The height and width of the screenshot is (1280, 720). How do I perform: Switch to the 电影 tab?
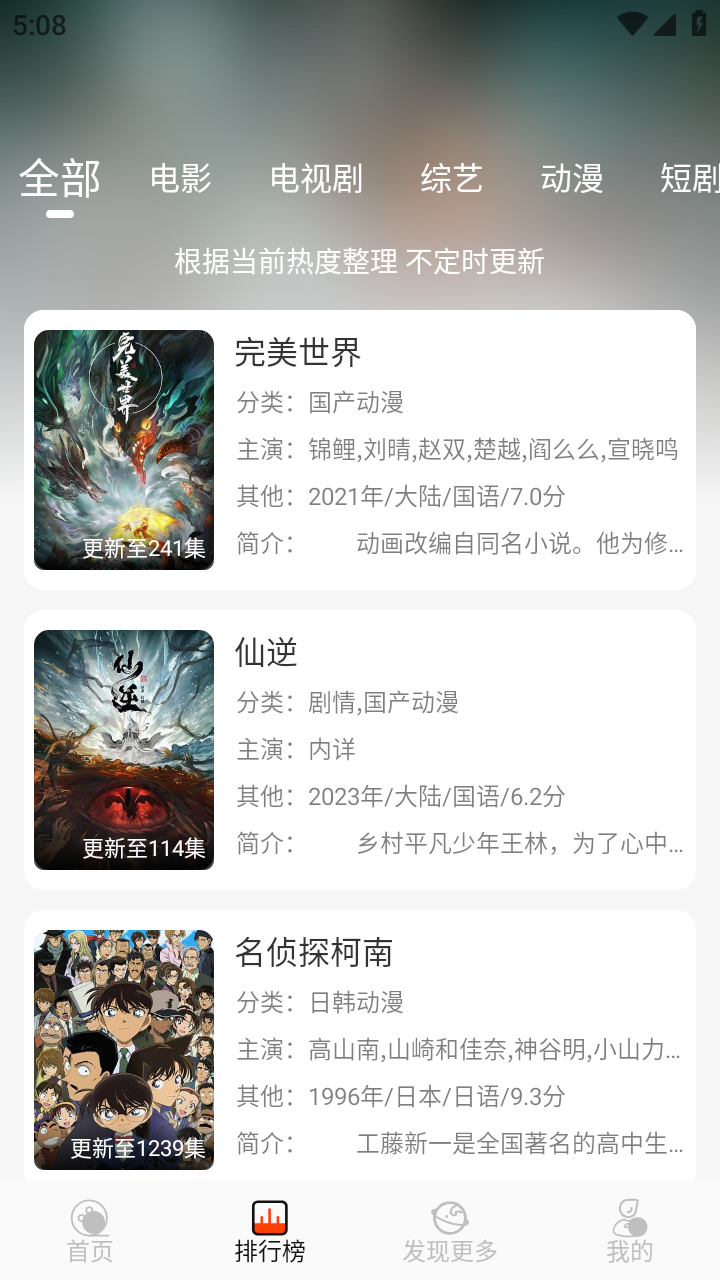(x=181, y=180)
